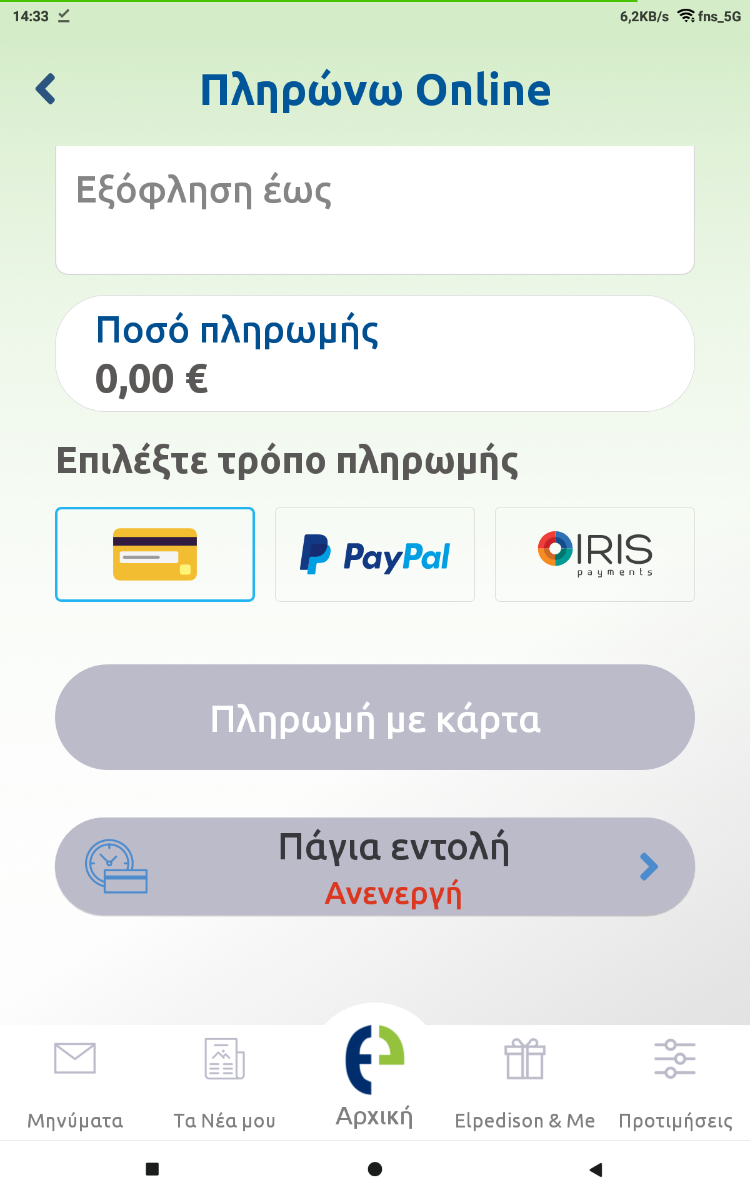The image size is (750, 1200).
Task: Tap the Ποσό πληρωμής amount field
Action: click(x=375, y=354)
